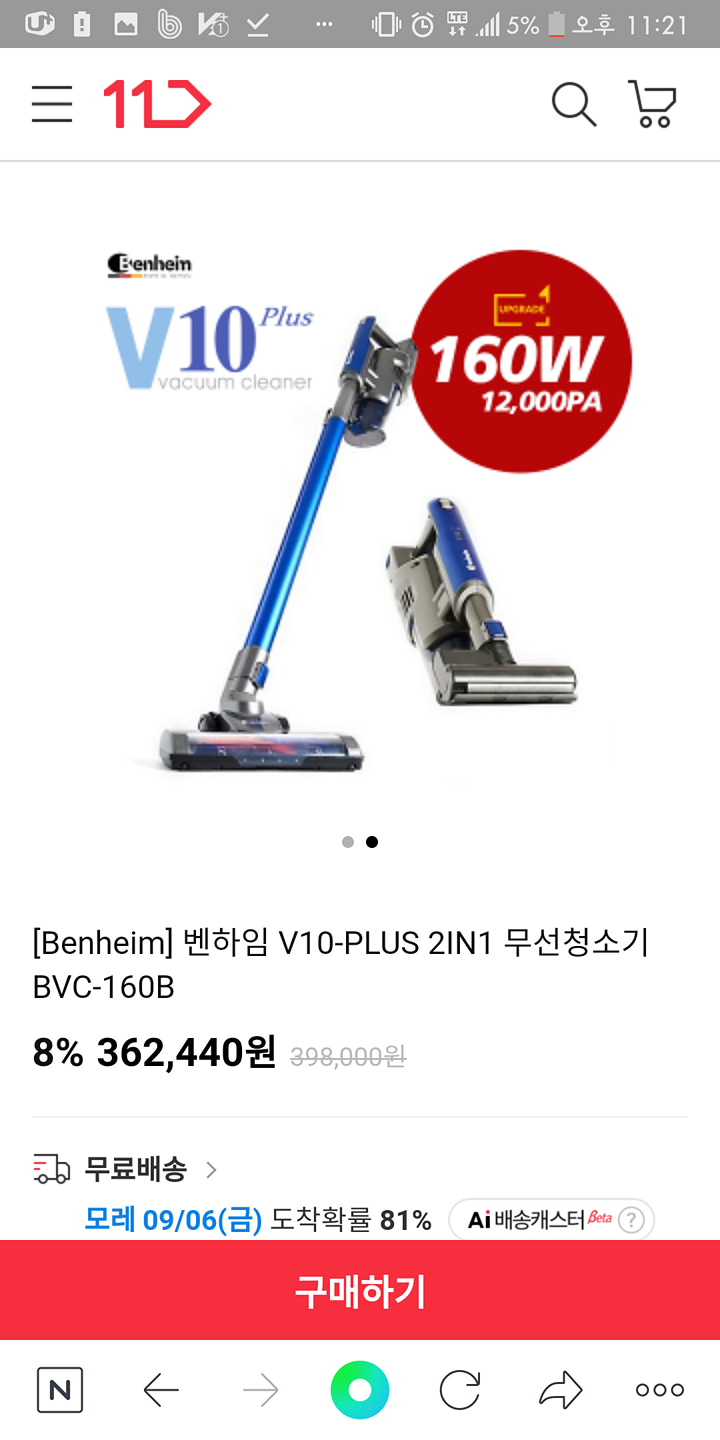Open the Naver N home button
Screen dimensions: 720x1440
click(60, 1390)
